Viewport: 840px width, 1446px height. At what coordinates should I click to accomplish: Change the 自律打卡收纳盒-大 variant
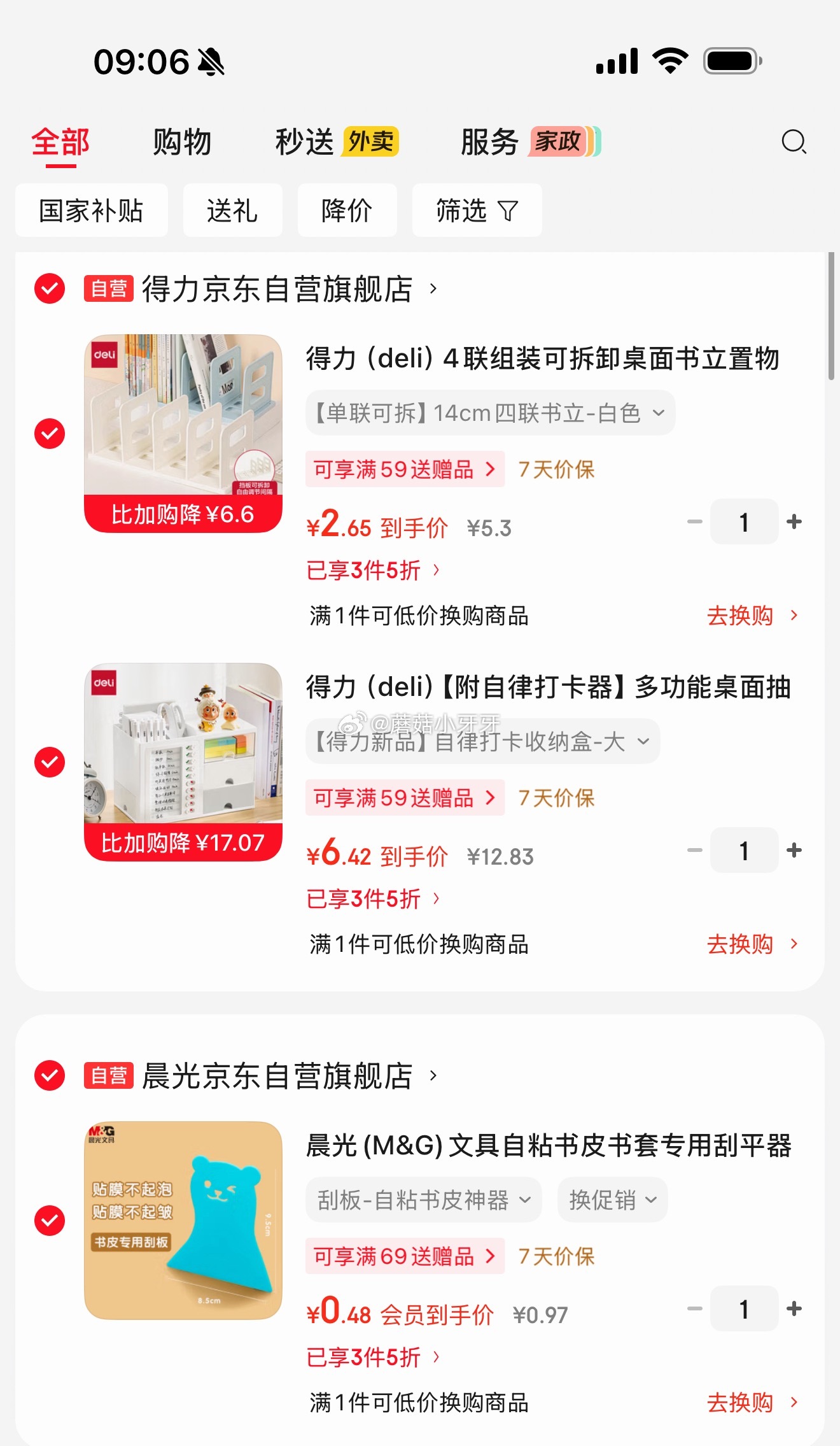point(482,742)
